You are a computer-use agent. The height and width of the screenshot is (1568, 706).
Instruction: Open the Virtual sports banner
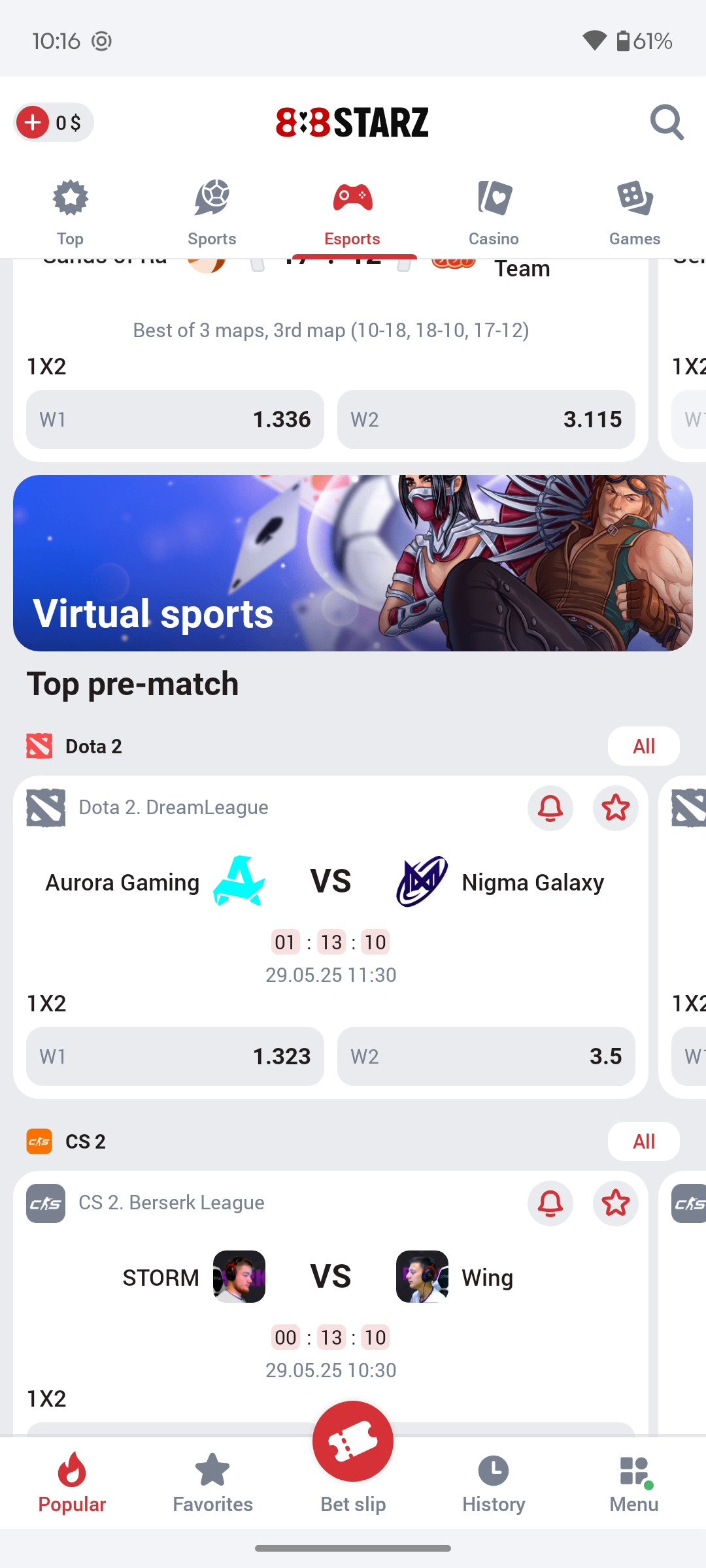coord(353,563)
